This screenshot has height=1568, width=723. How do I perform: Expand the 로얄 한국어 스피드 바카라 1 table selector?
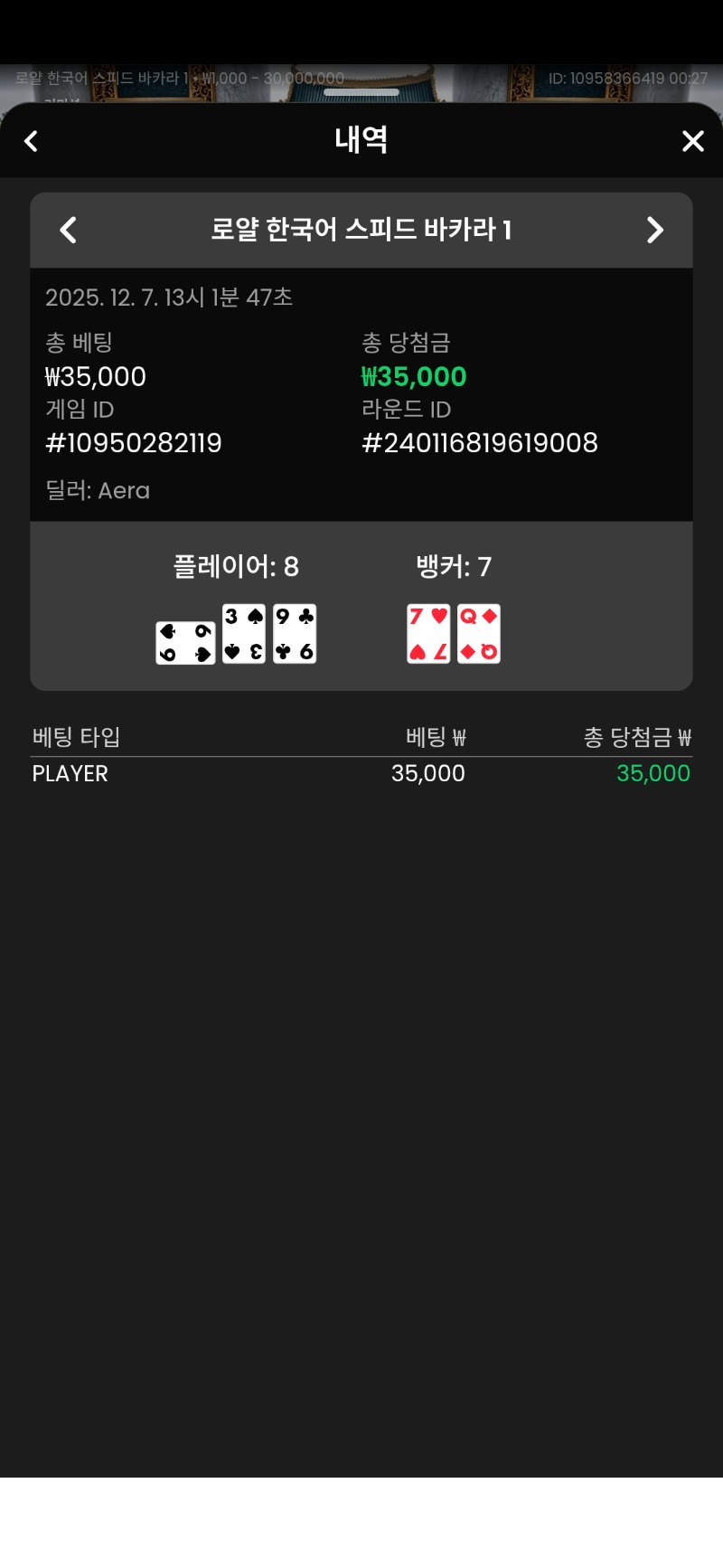361,231
